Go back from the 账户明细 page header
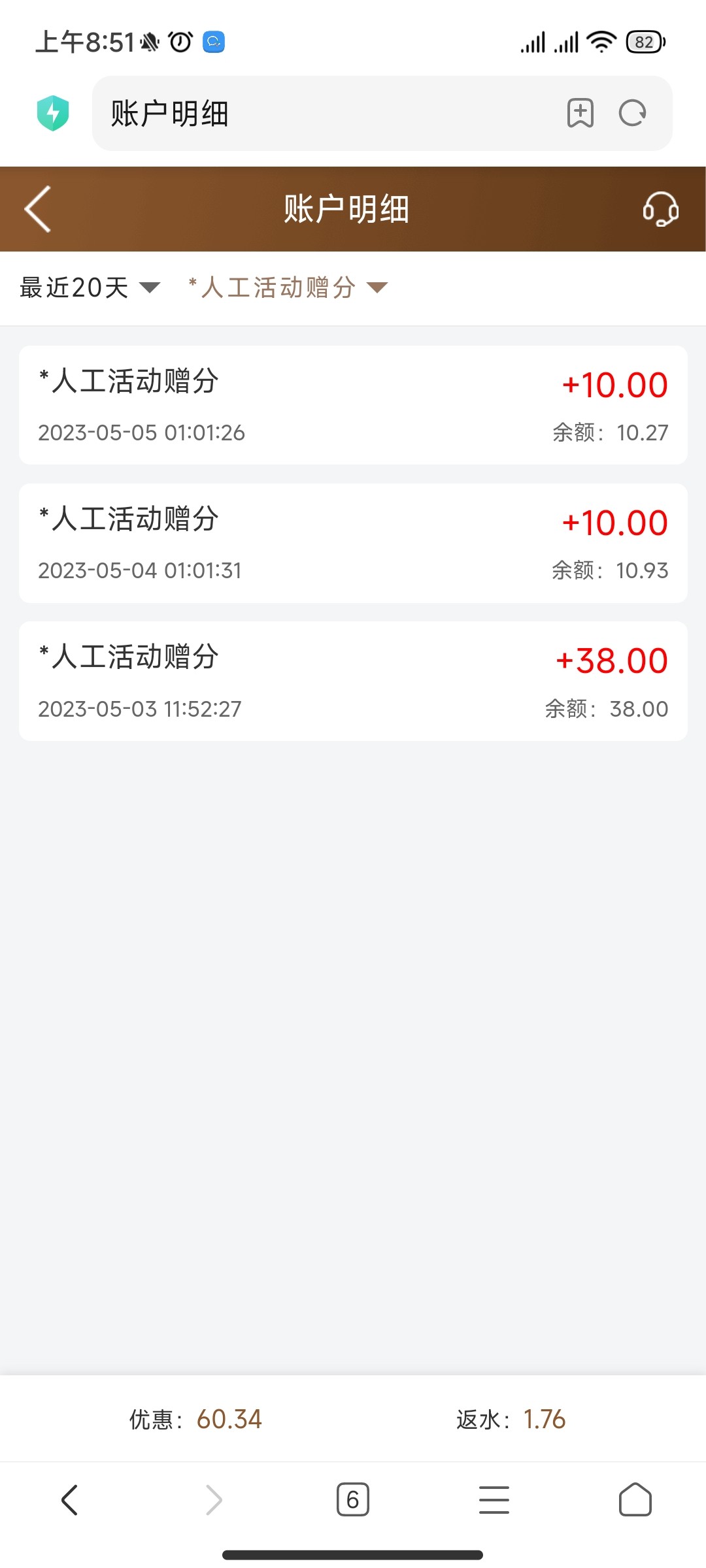The image size is (706, 1568). point(38,209)
